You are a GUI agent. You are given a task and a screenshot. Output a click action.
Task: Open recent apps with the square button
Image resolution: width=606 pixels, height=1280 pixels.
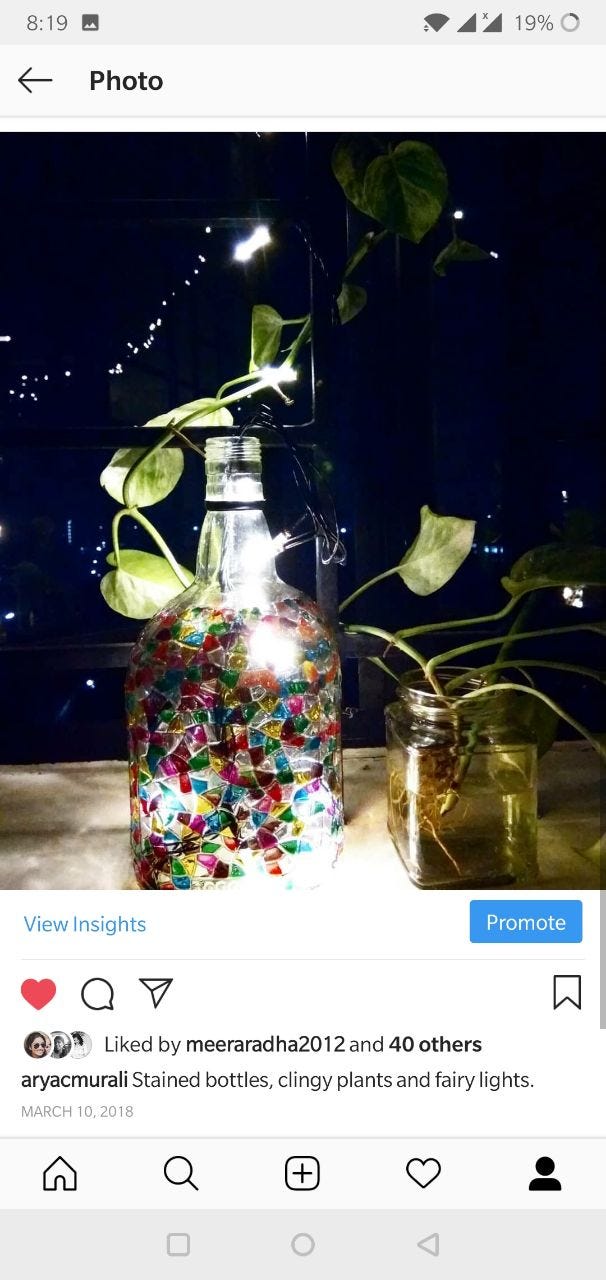point(179,1244)
